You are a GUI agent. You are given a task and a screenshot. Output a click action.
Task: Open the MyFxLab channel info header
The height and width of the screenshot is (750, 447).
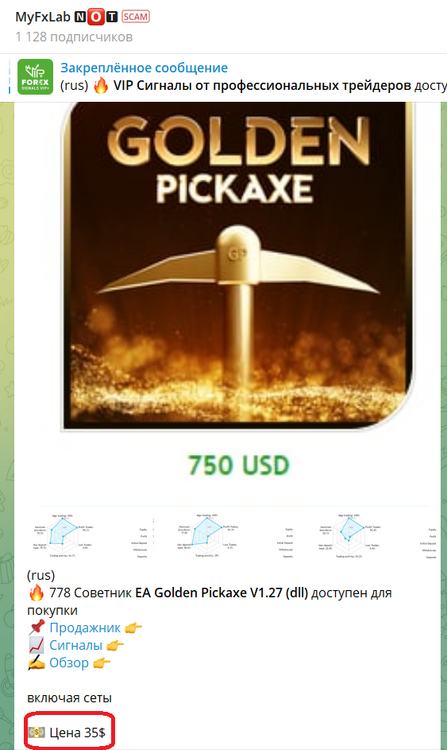223,26
